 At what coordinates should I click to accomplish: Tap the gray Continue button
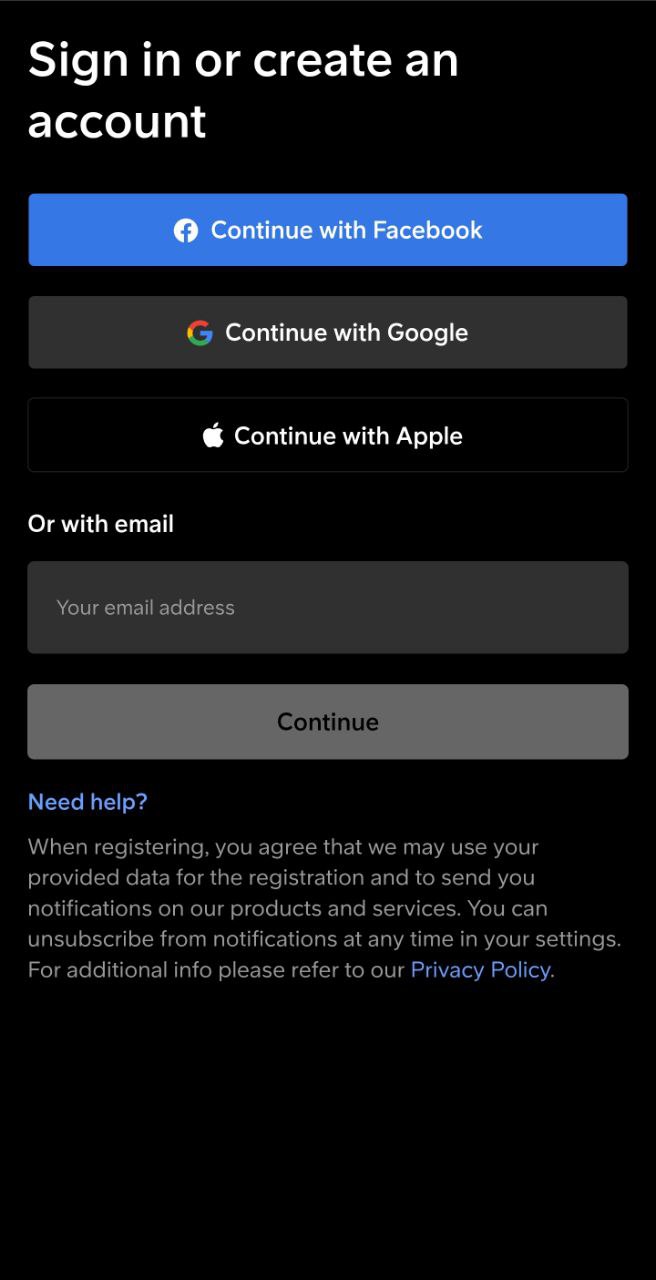point(328,722)
